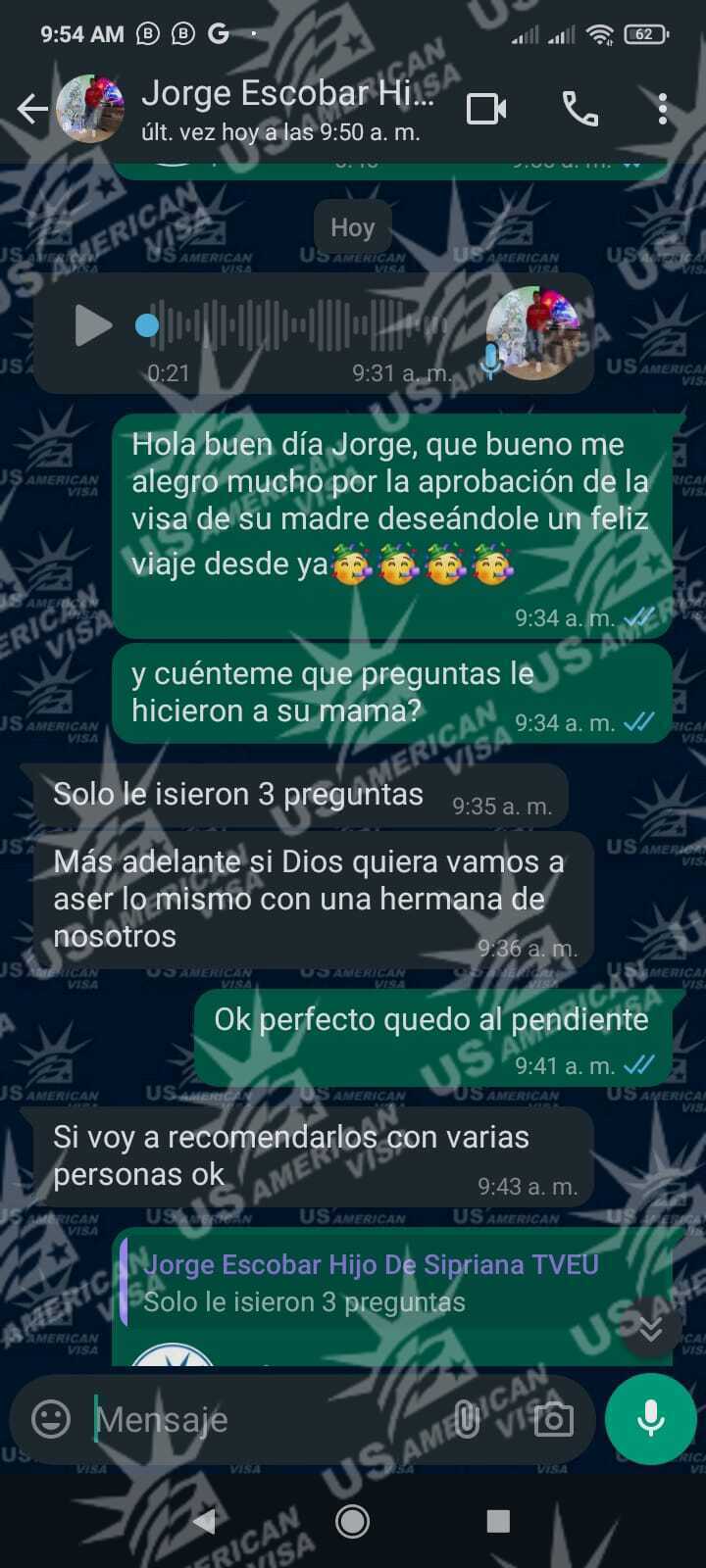Viewport: 706px width, 1568px height.
Task: Open the emoji picker
Action: point(51,1418)
